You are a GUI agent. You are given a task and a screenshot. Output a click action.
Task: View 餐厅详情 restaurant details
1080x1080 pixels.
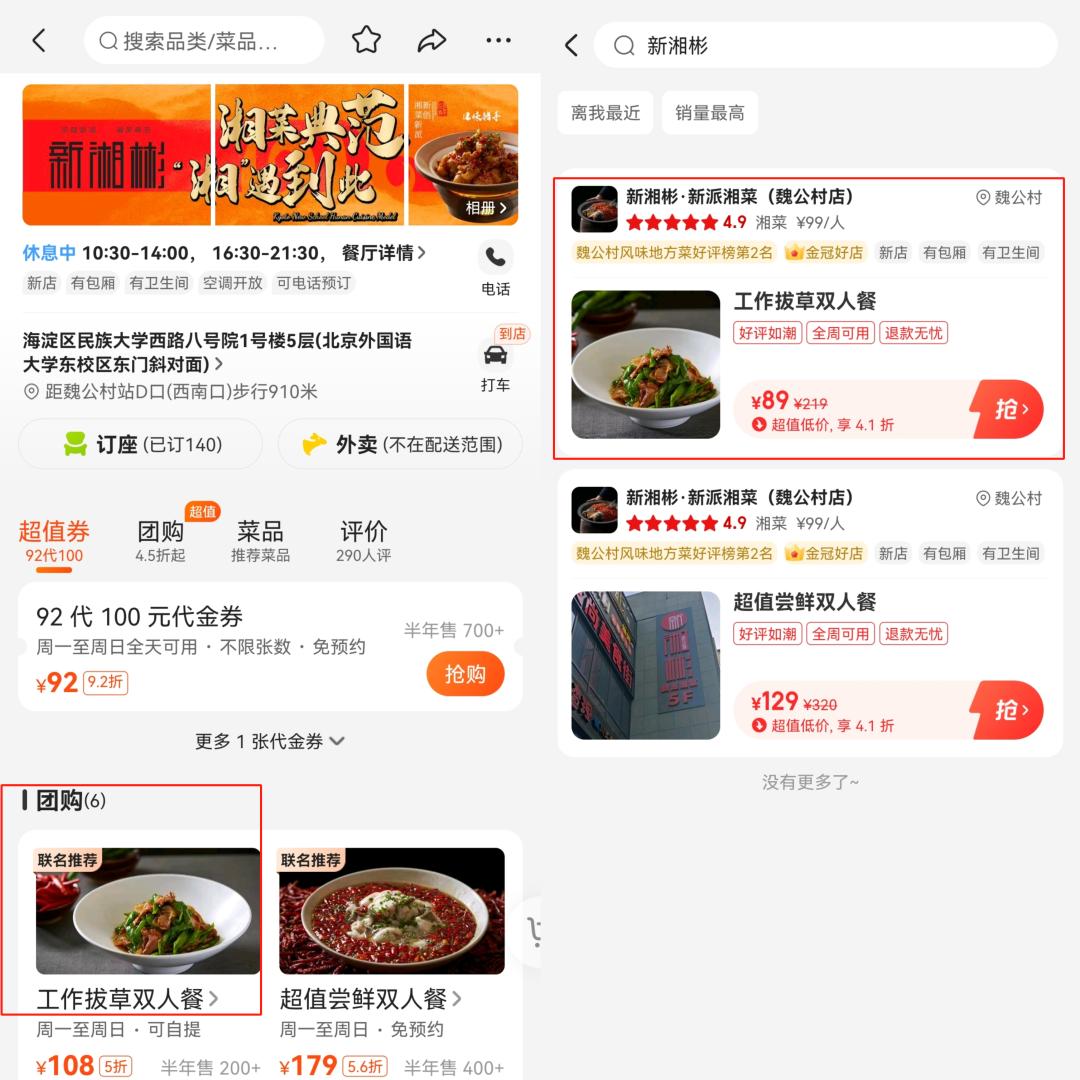tap(384, 253)
